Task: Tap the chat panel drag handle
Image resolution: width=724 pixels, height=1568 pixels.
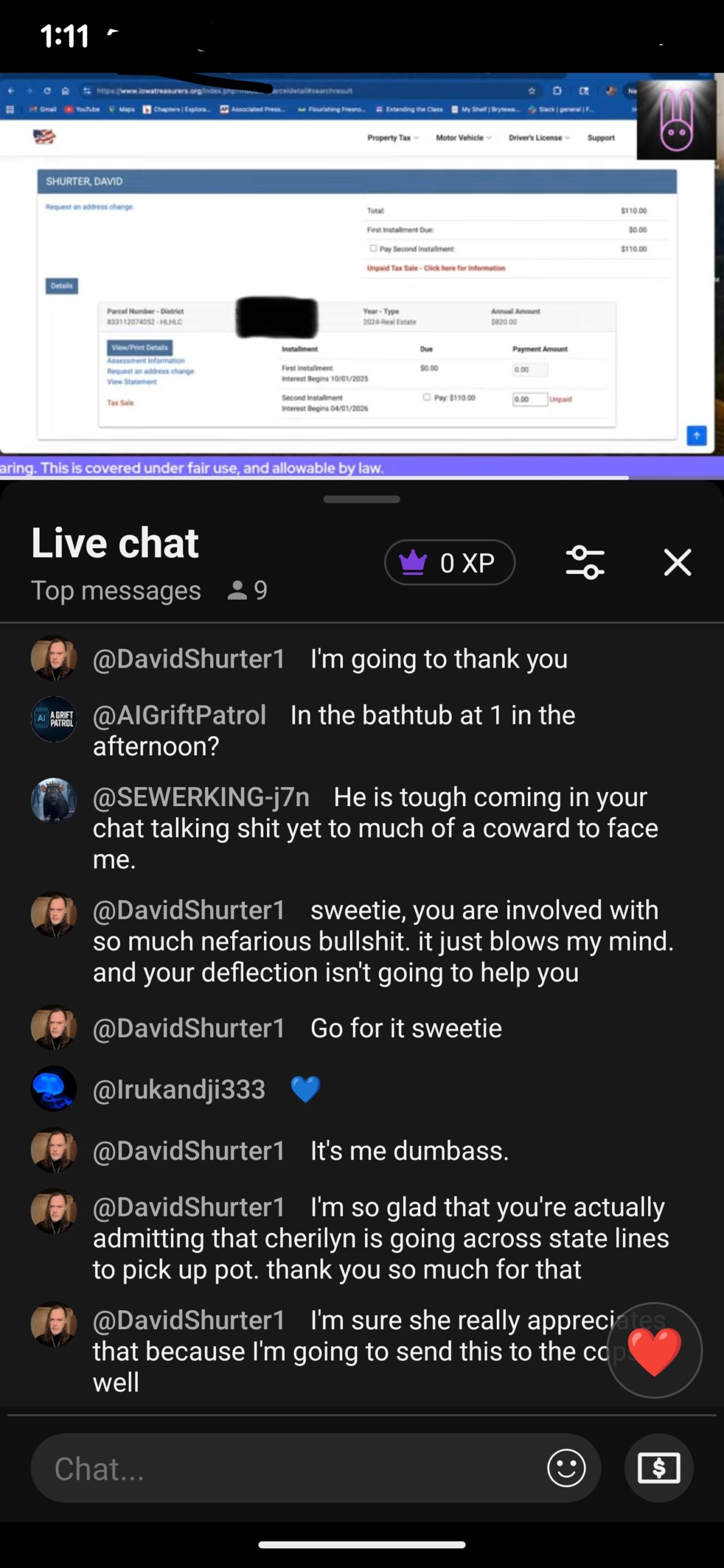Action: tap(361, 499)
